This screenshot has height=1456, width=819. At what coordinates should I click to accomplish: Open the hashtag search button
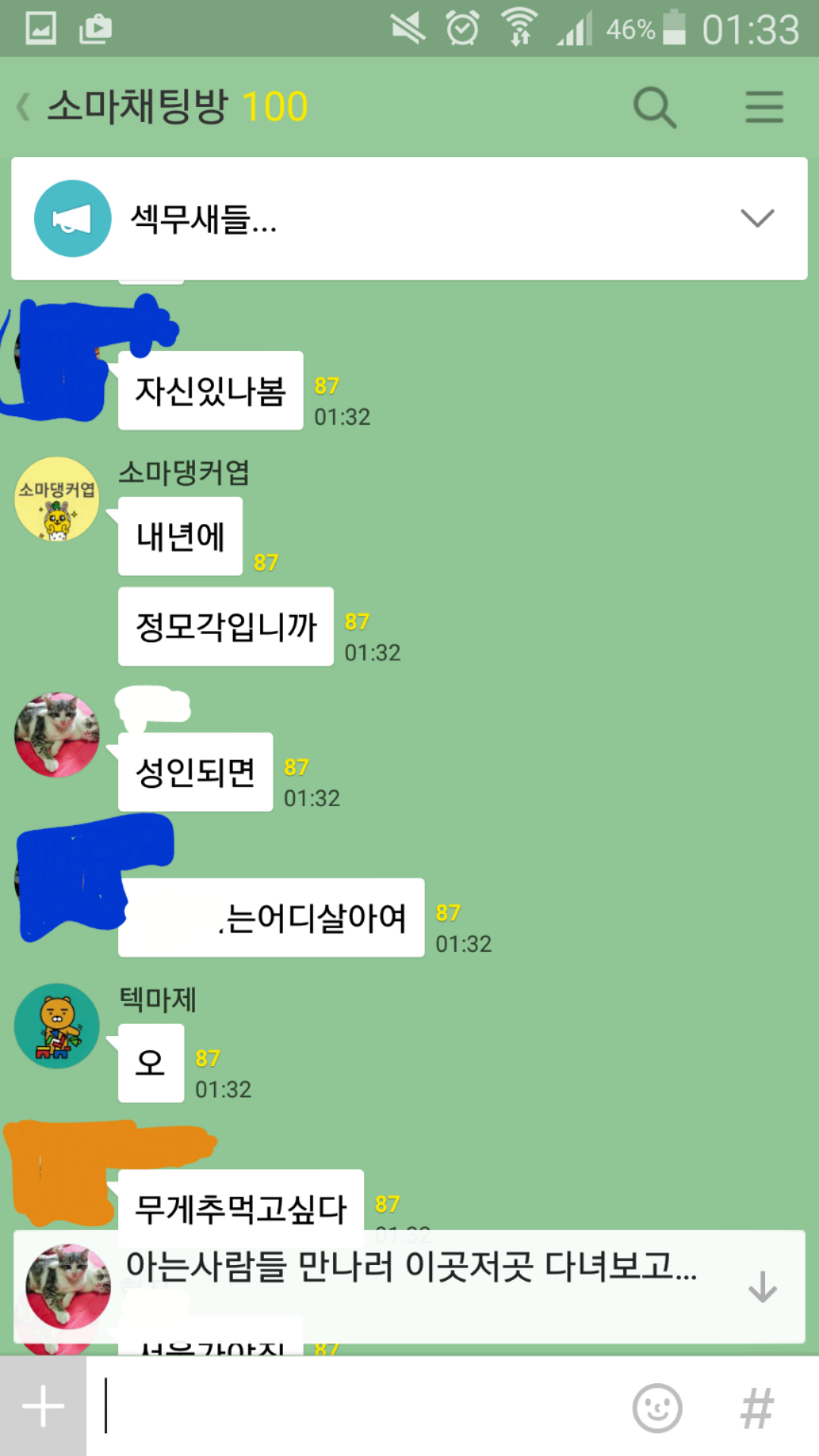[757, 1408]
